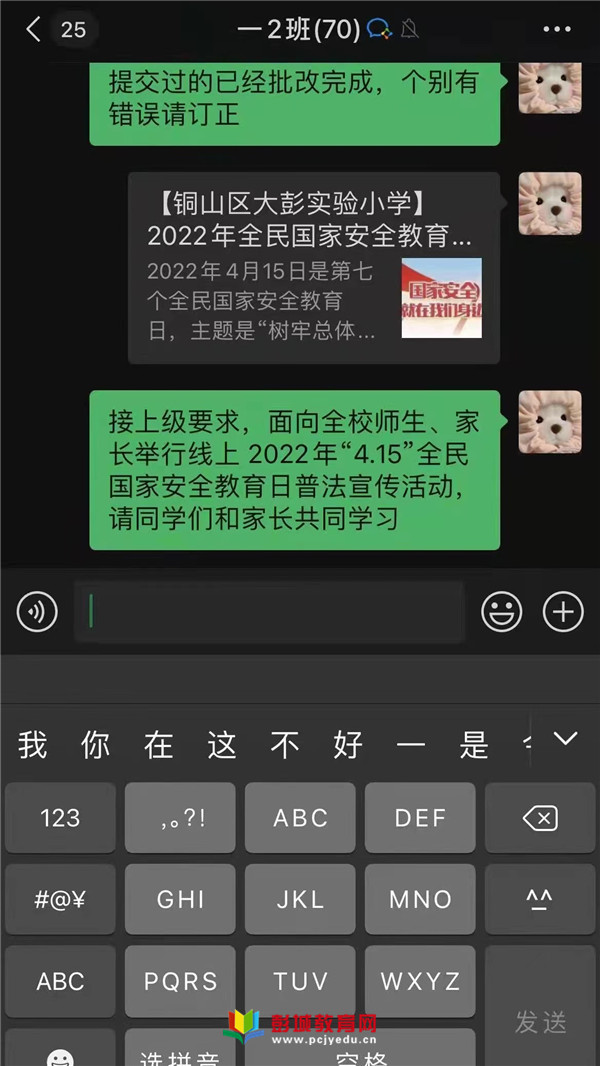Tap the #@¥ symbols key

pyautogui.click(x=60, y=899)
